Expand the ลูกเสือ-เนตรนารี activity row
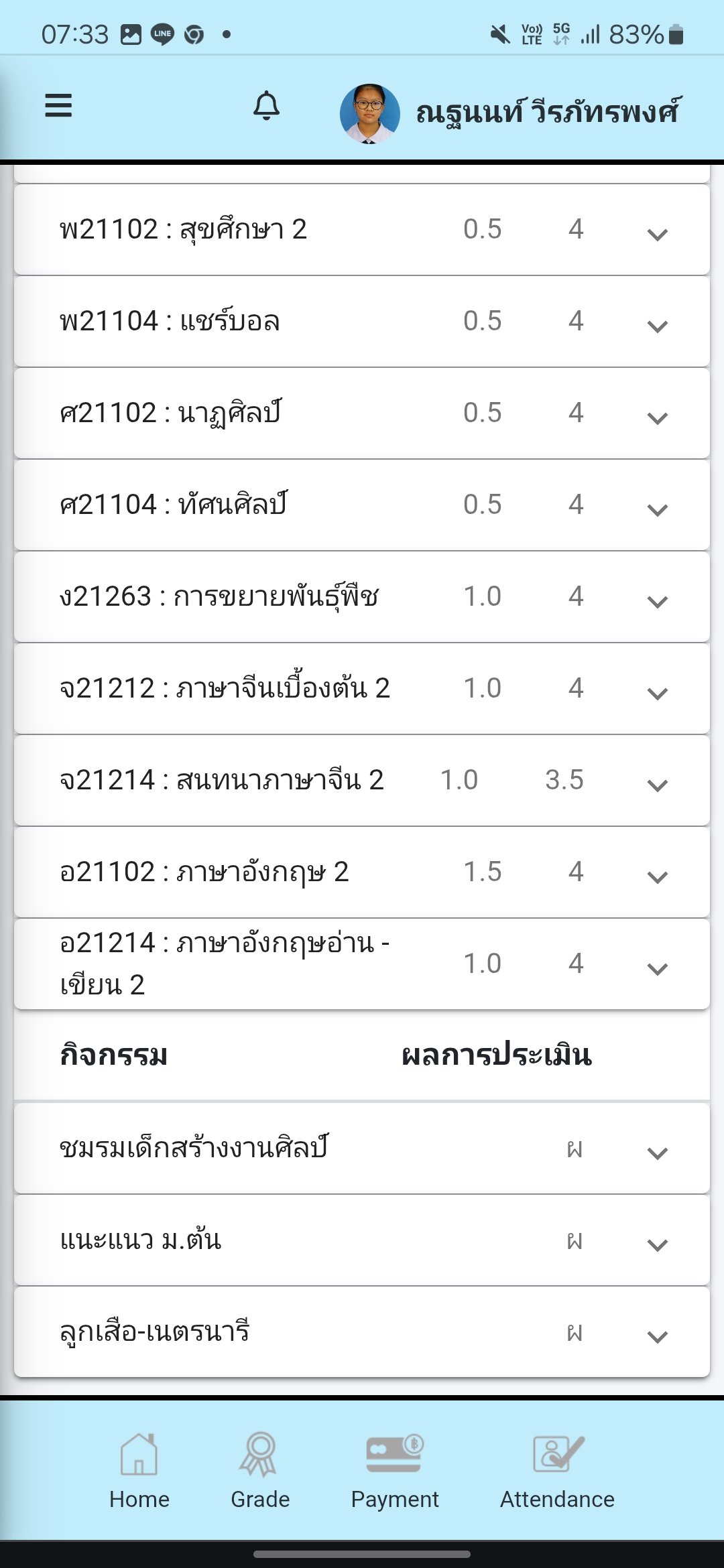The width and height of the screenshot is (724, 1568). [657, 1337]
